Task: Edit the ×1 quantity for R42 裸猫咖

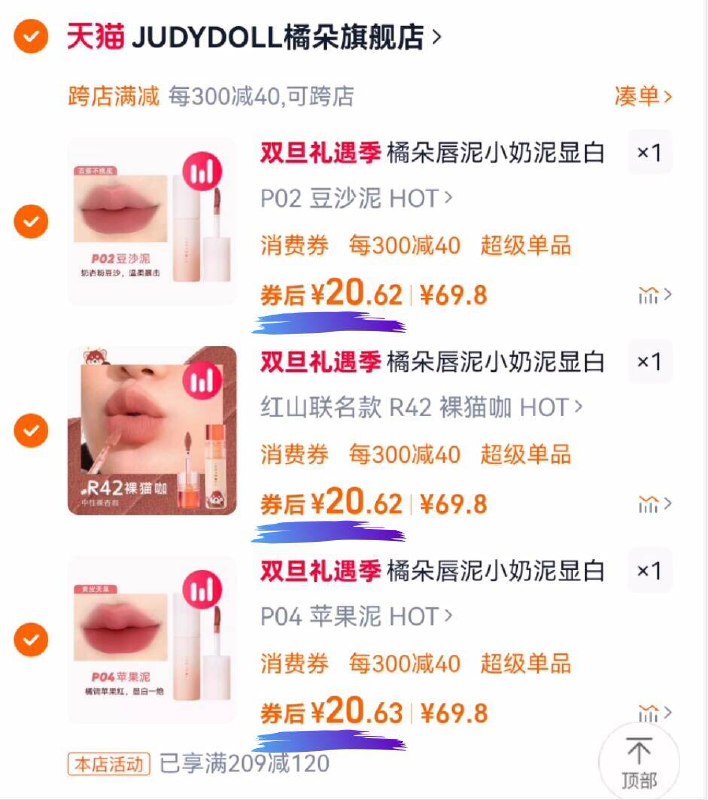Action: [x=650, y=362]
